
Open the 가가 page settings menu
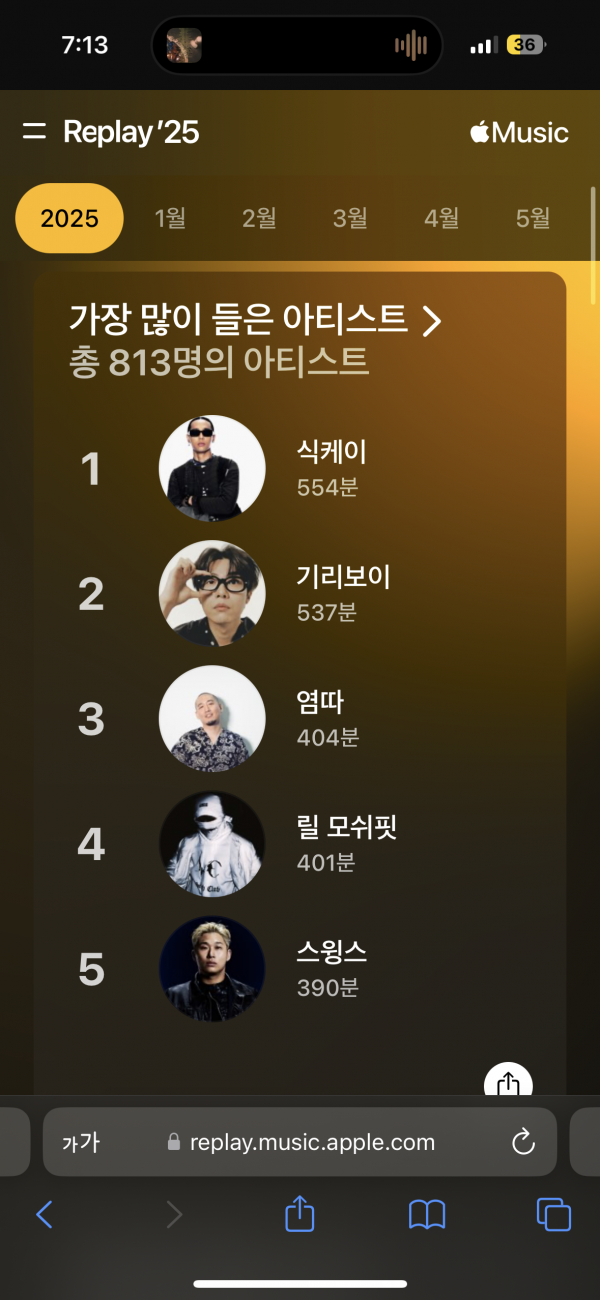(x=80, y=1142)
